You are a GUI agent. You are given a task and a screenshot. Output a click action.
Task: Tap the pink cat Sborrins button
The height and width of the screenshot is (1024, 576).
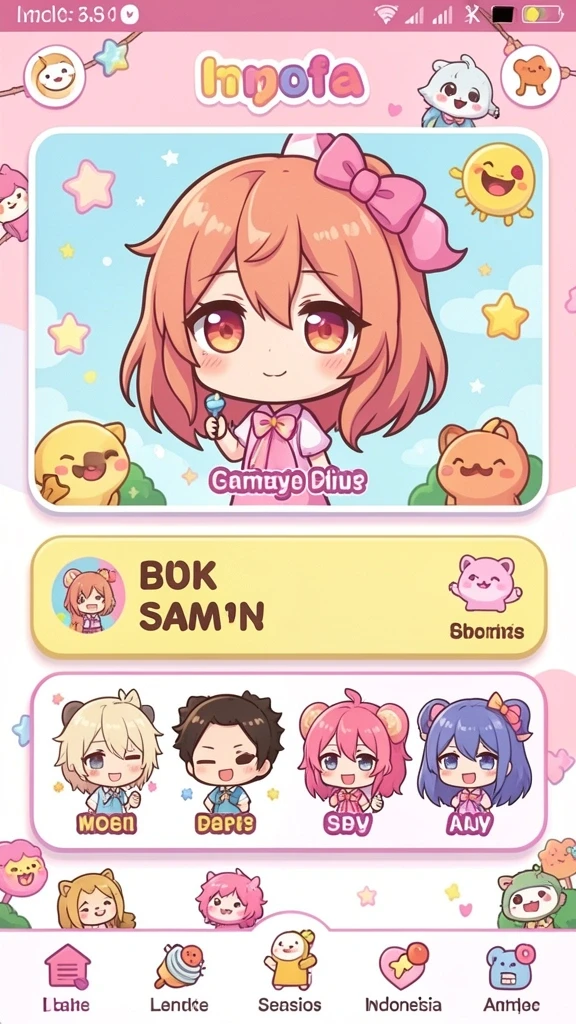point(487,598)
